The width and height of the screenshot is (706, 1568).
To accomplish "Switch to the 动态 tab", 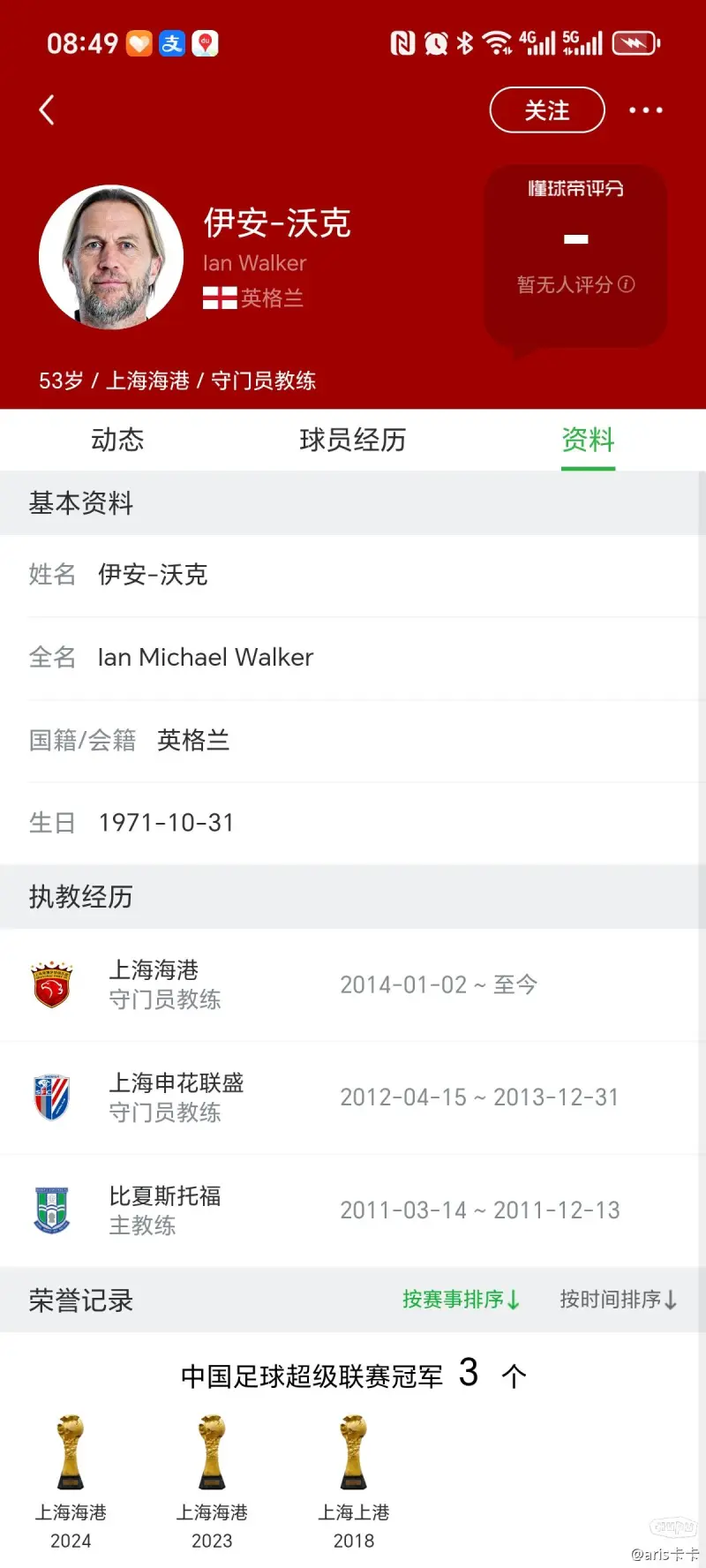I will pyautogui.click(x=117, y=440).
